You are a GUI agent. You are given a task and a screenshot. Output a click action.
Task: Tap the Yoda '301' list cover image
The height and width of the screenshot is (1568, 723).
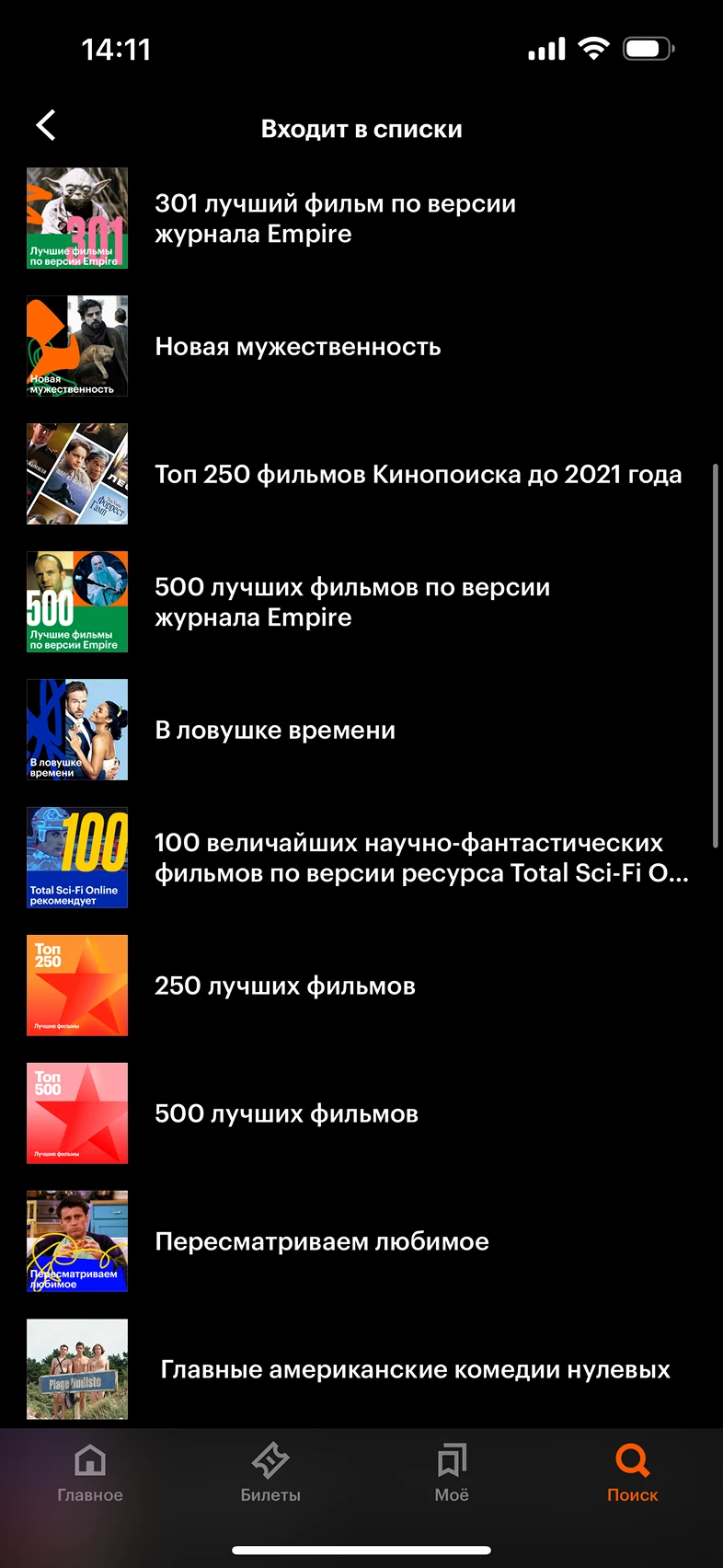(x=77, y=217)
